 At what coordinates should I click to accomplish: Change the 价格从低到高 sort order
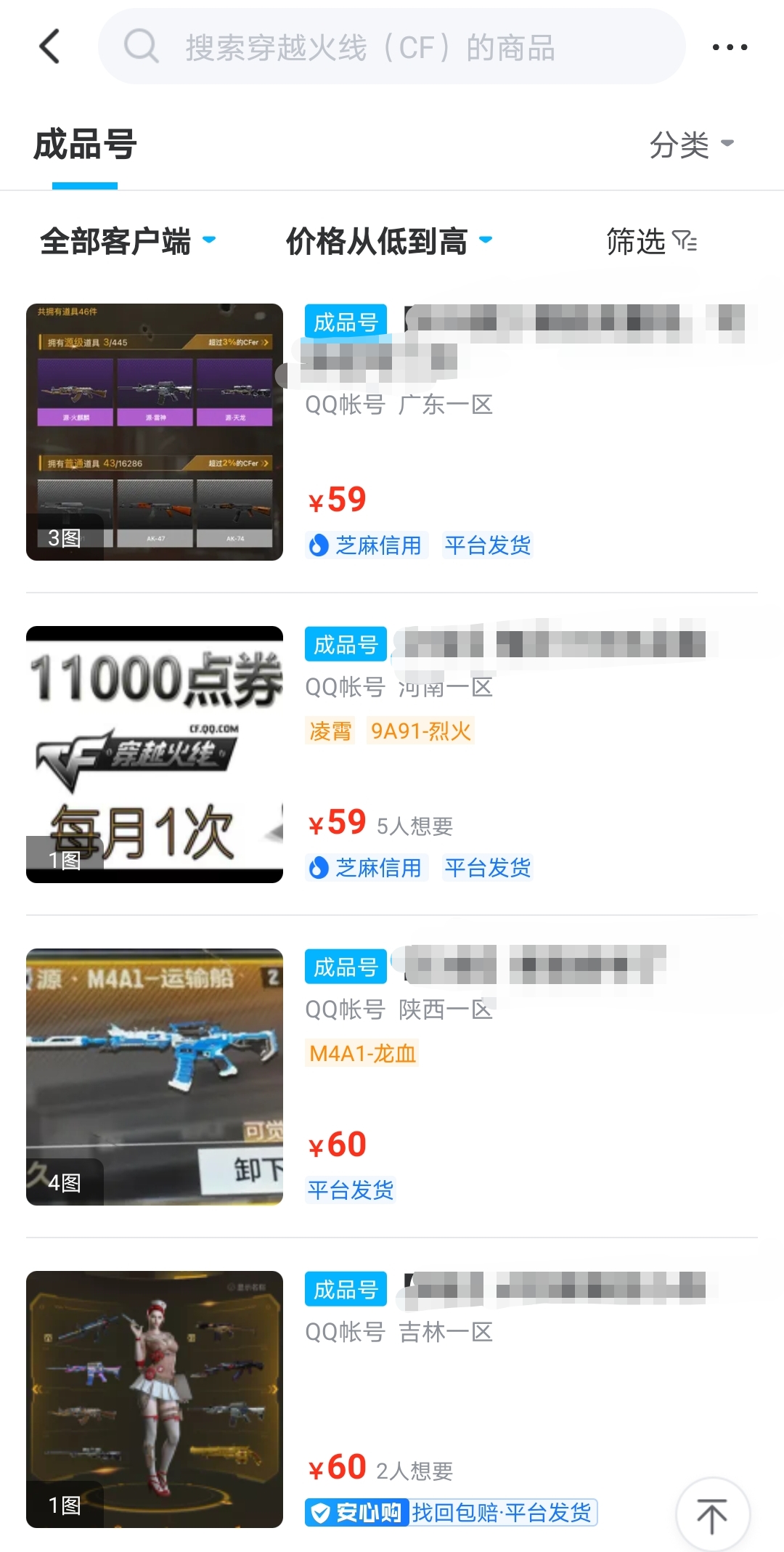pyautogui.click(x=389, y=241)
